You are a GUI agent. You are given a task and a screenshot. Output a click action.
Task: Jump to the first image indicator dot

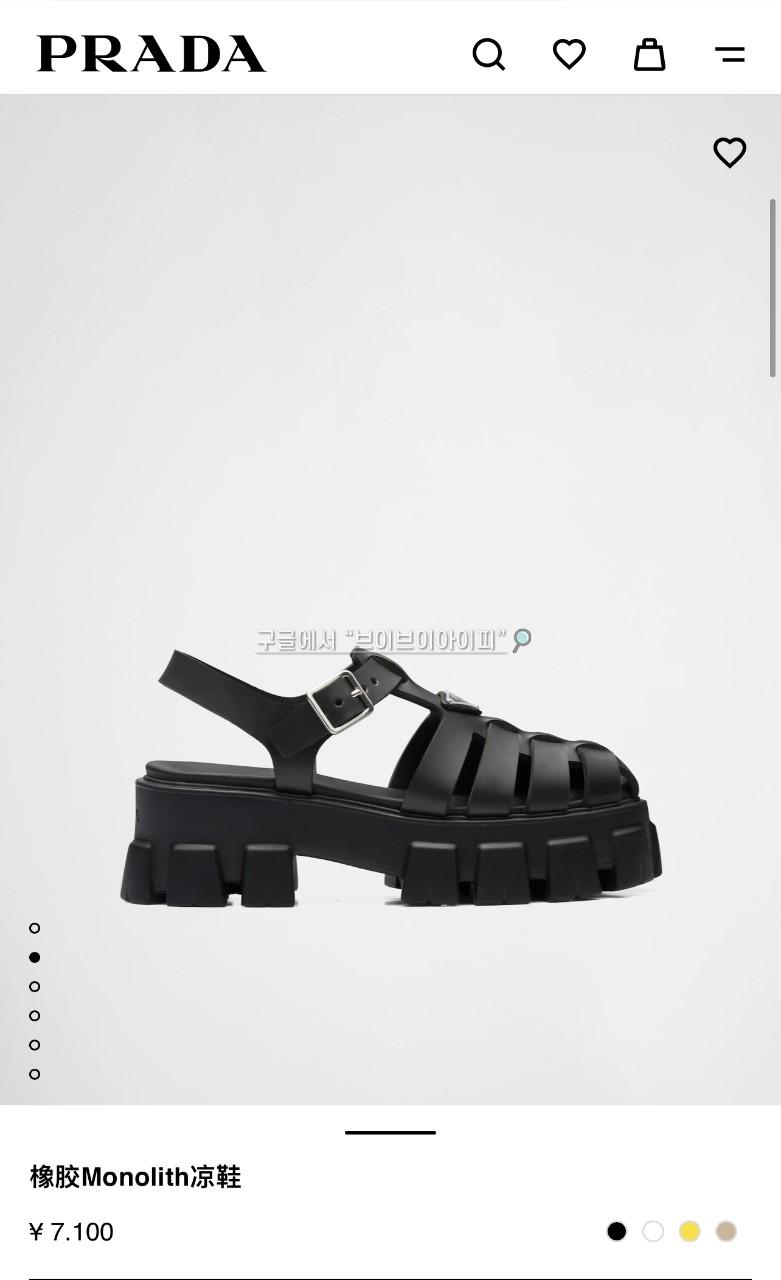coord(35,928)
